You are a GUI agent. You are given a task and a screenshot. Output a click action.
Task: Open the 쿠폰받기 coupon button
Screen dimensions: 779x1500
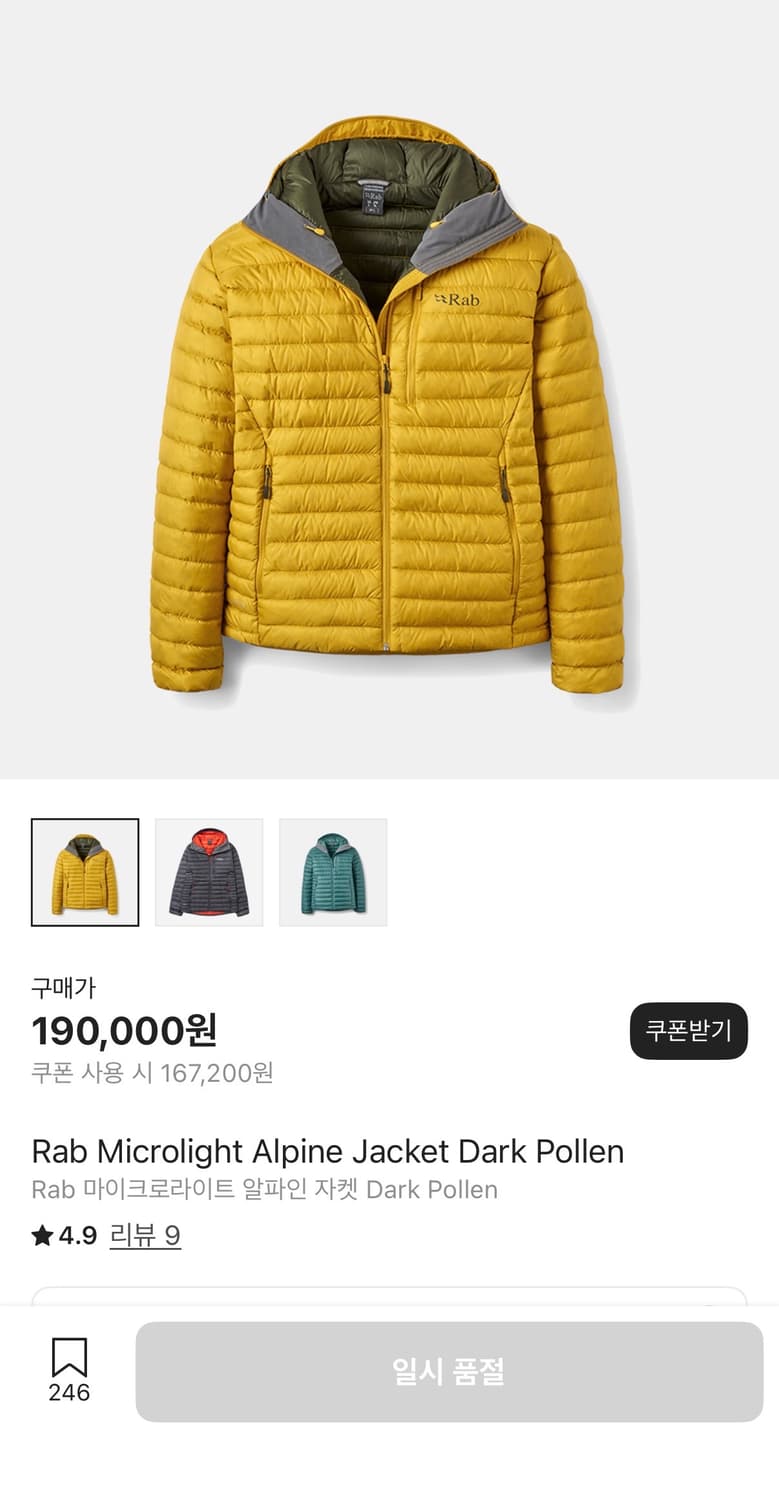[688, 1031]
